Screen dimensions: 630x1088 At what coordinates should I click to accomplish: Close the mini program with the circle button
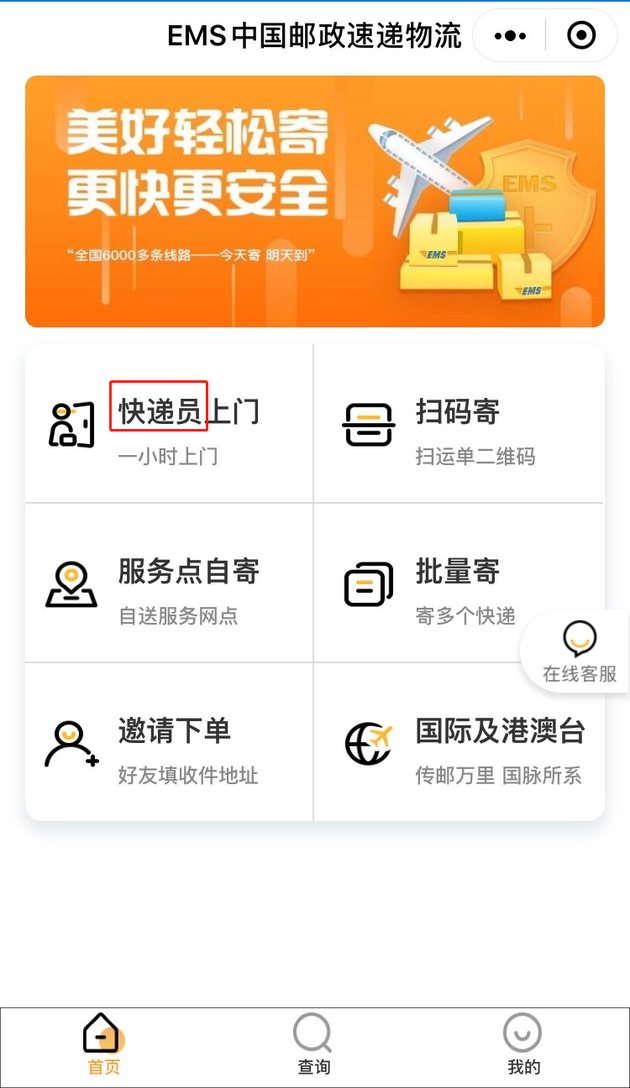pyautogui.click(x=581, y=36)
